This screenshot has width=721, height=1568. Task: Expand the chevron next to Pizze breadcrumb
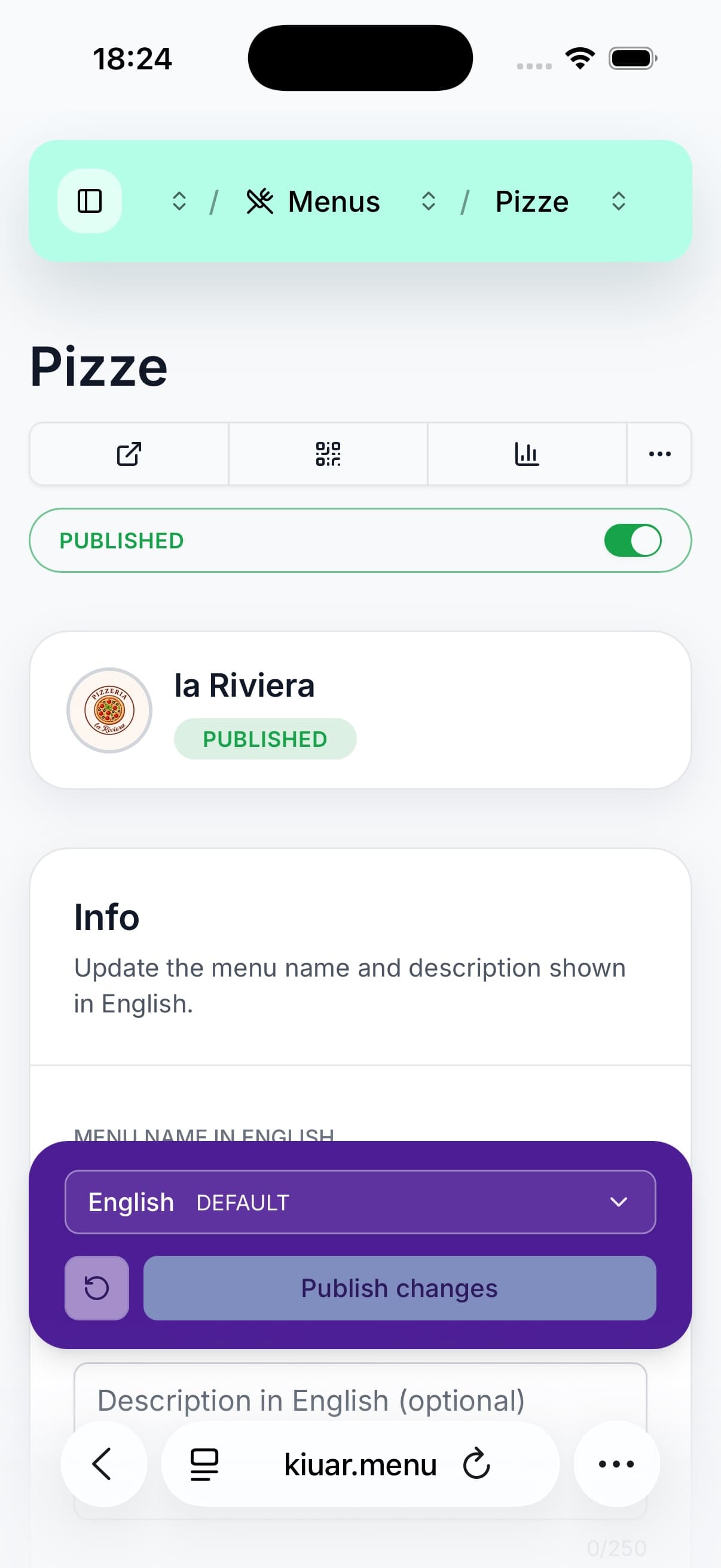(x=618, y=201)
